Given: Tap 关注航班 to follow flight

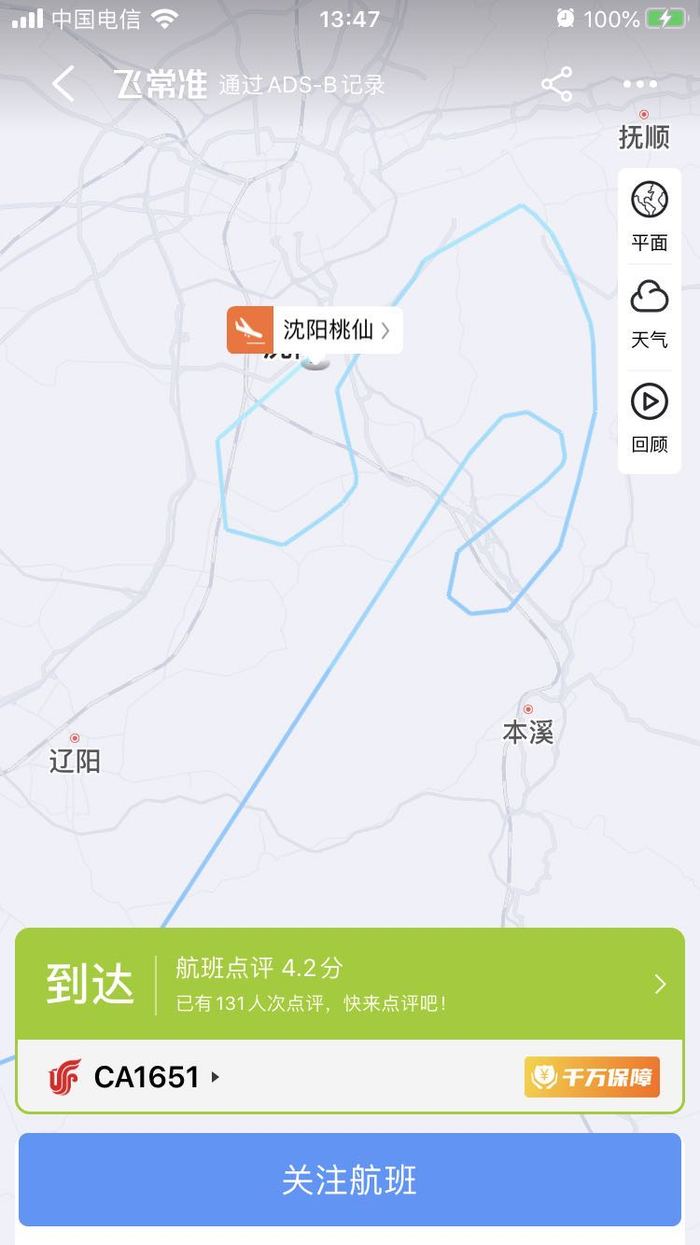Looking at the screenshot, I should pos(350,1180).
